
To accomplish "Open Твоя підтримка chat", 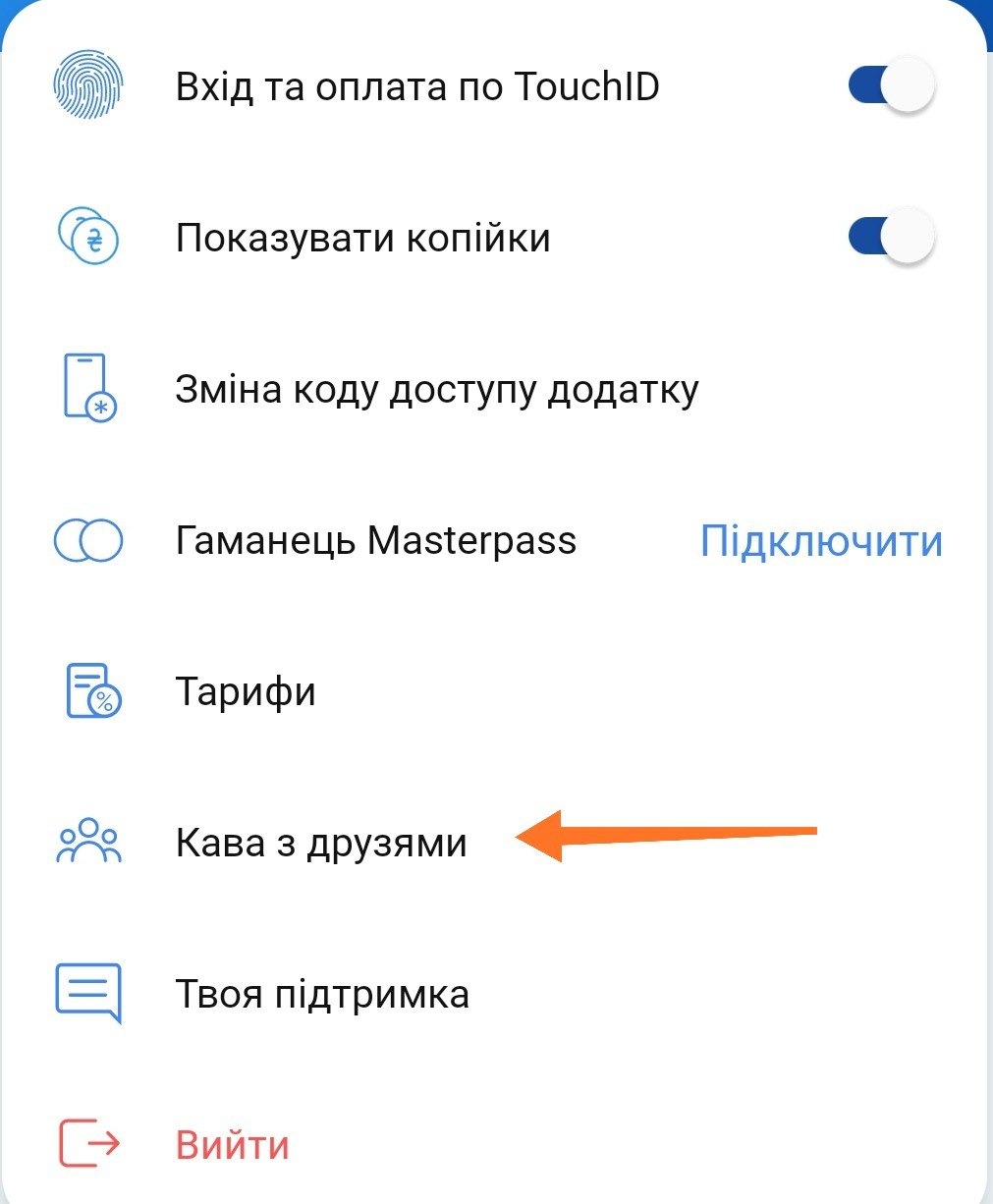I will pyautogui.click(x=322, y=995).
